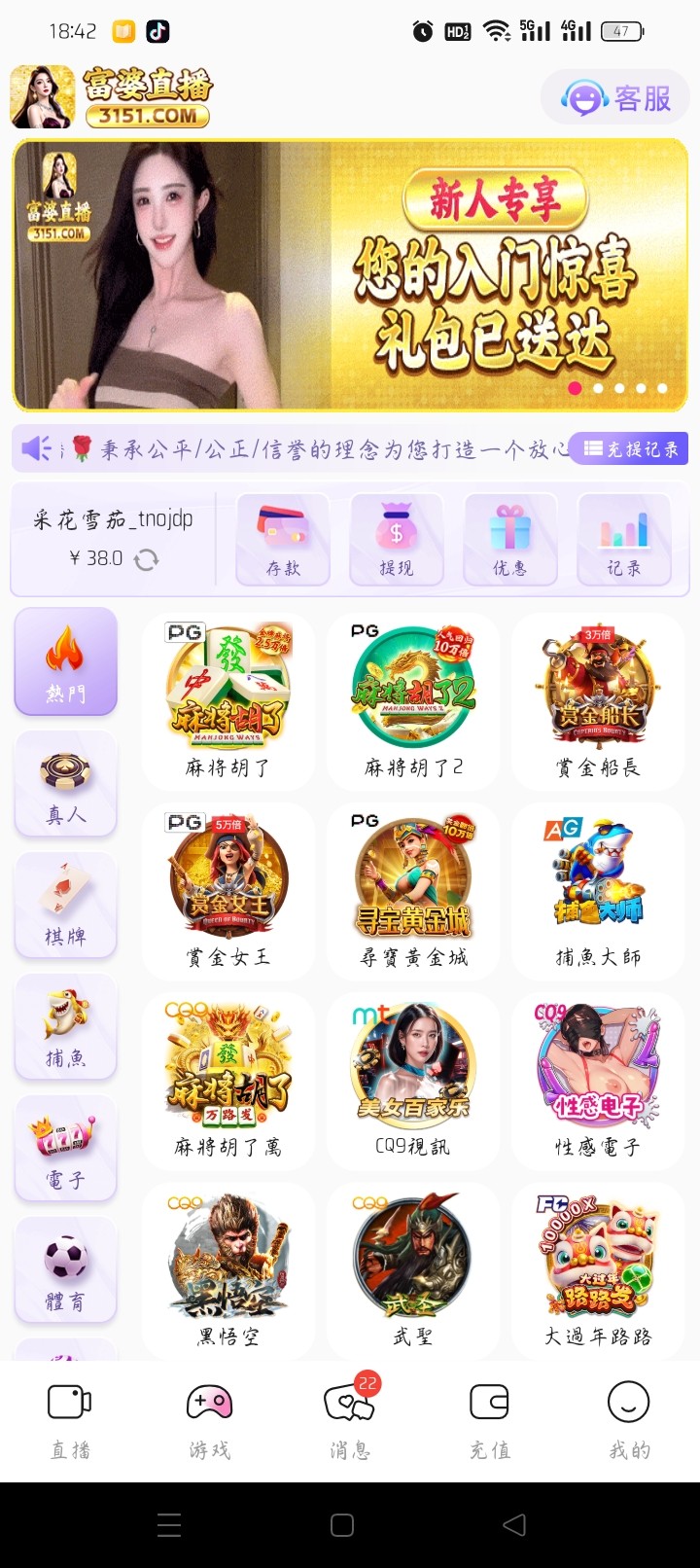This screenshot has width=700, height=1568.
Task: Open 客服 customer service
Action: click(616, 98)
